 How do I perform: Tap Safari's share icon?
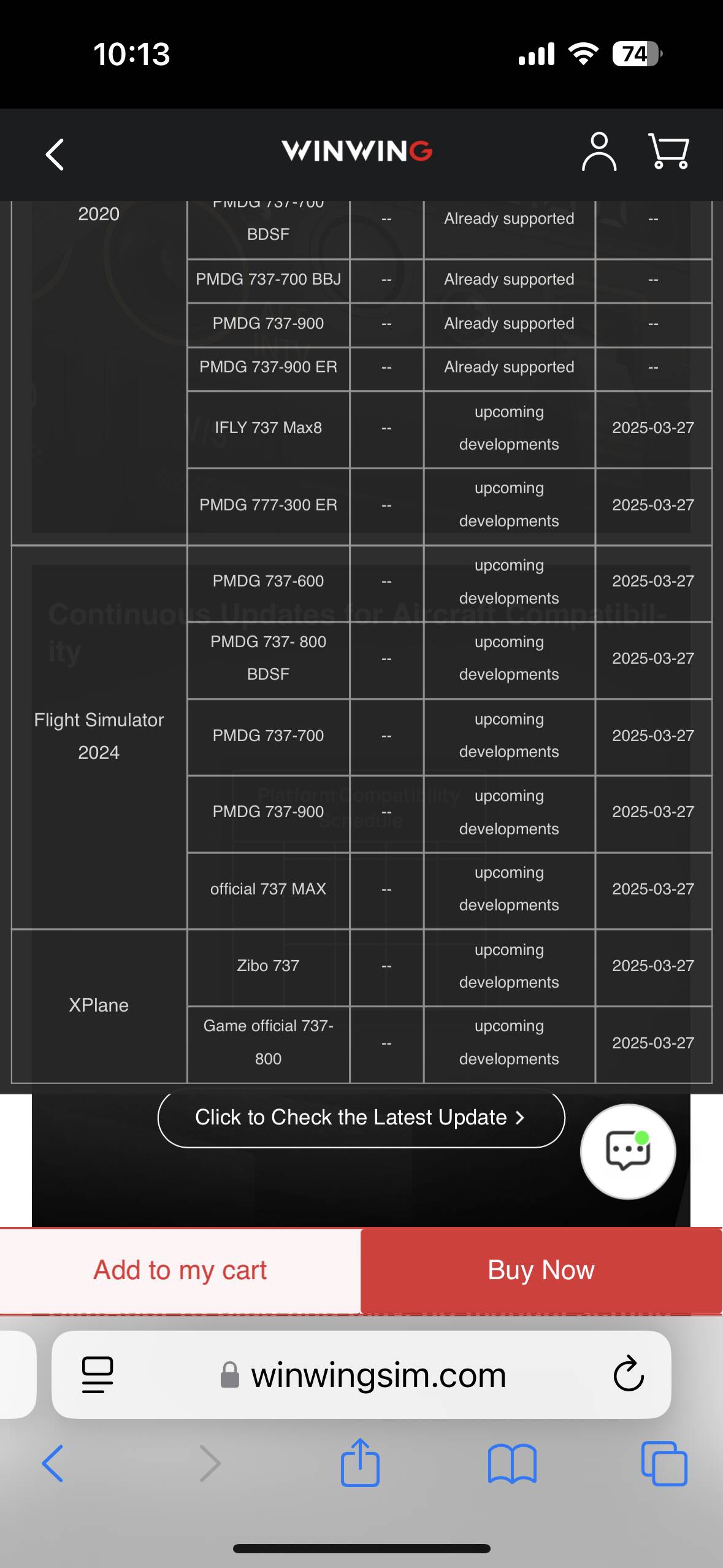(x=361, y=1463)
